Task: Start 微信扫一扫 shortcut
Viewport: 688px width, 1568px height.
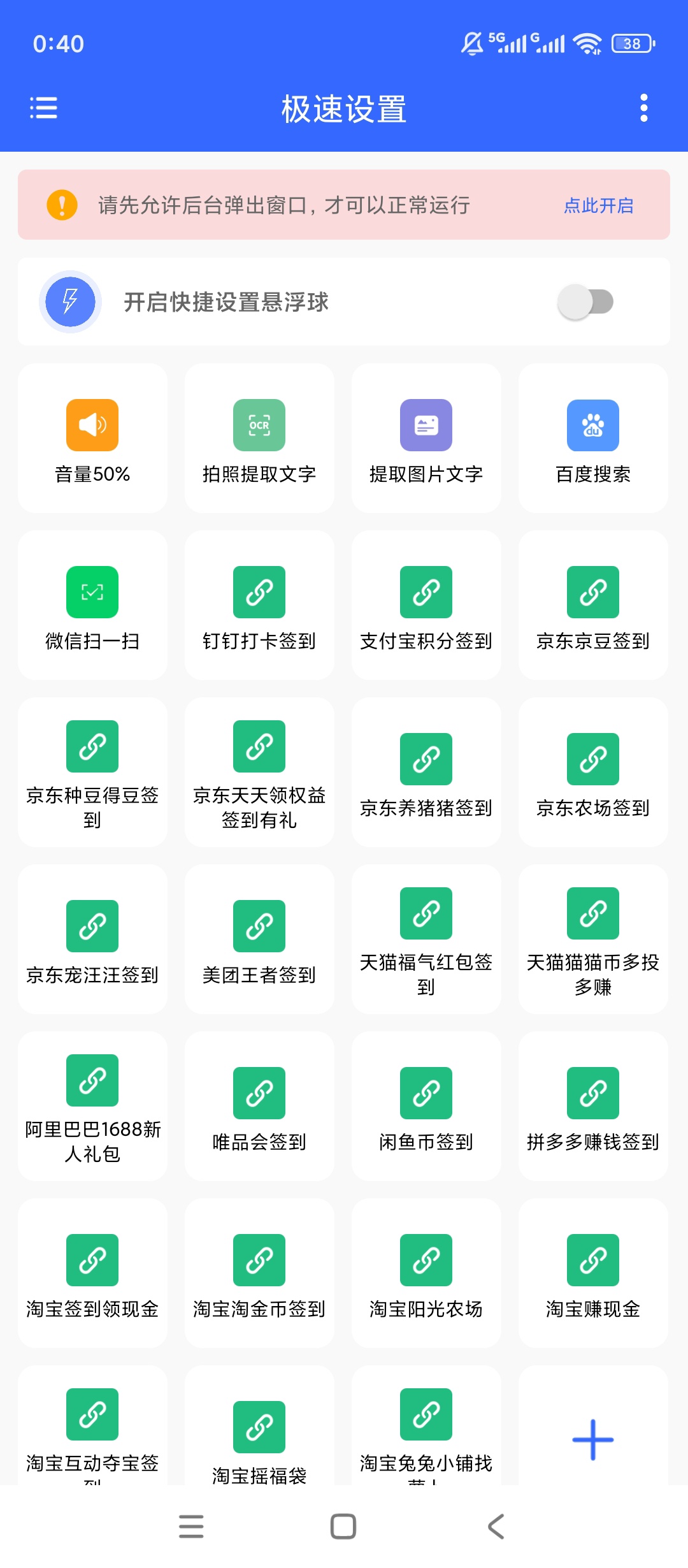Action: (92, 605)
